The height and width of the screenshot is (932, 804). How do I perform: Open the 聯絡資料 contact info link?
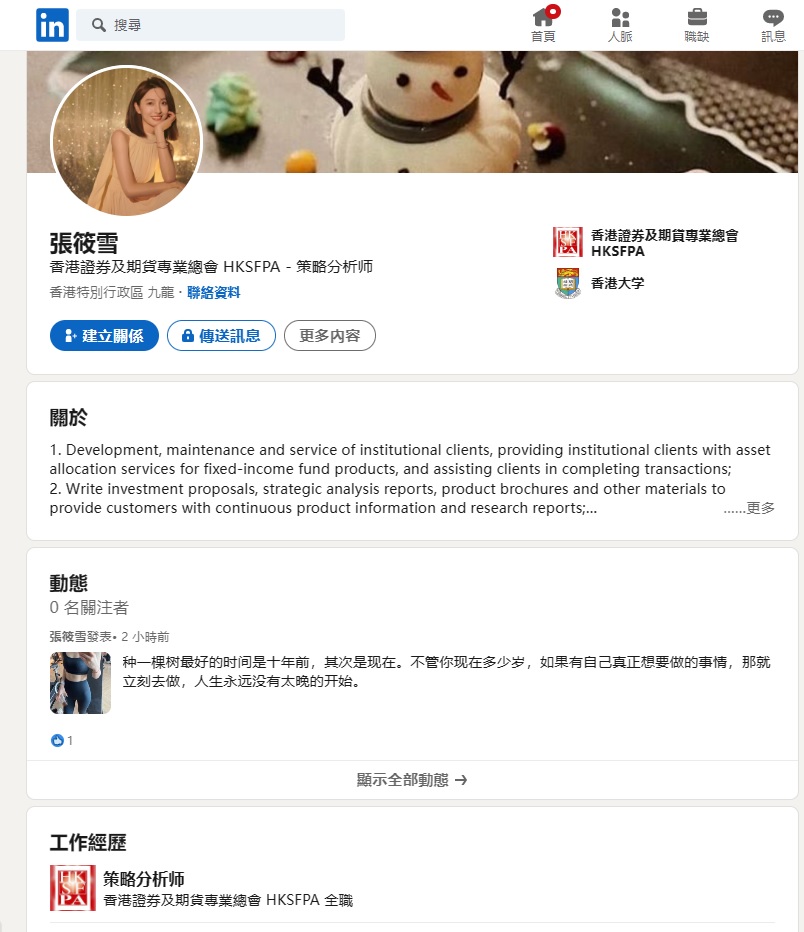pyautogui.click(x=213, y=293)
